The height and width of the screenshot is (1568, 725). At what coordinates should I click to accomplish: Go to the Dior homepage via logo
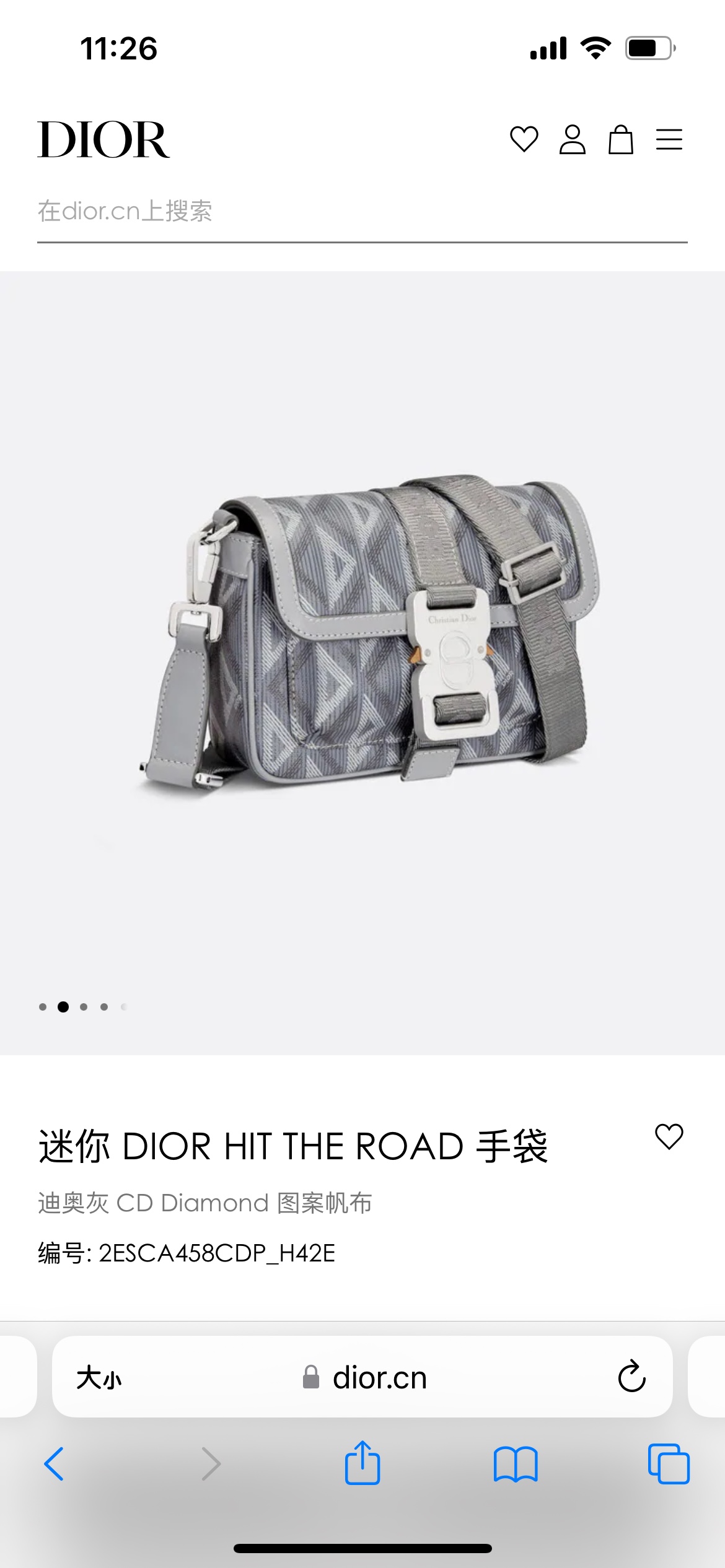point(103,140)
